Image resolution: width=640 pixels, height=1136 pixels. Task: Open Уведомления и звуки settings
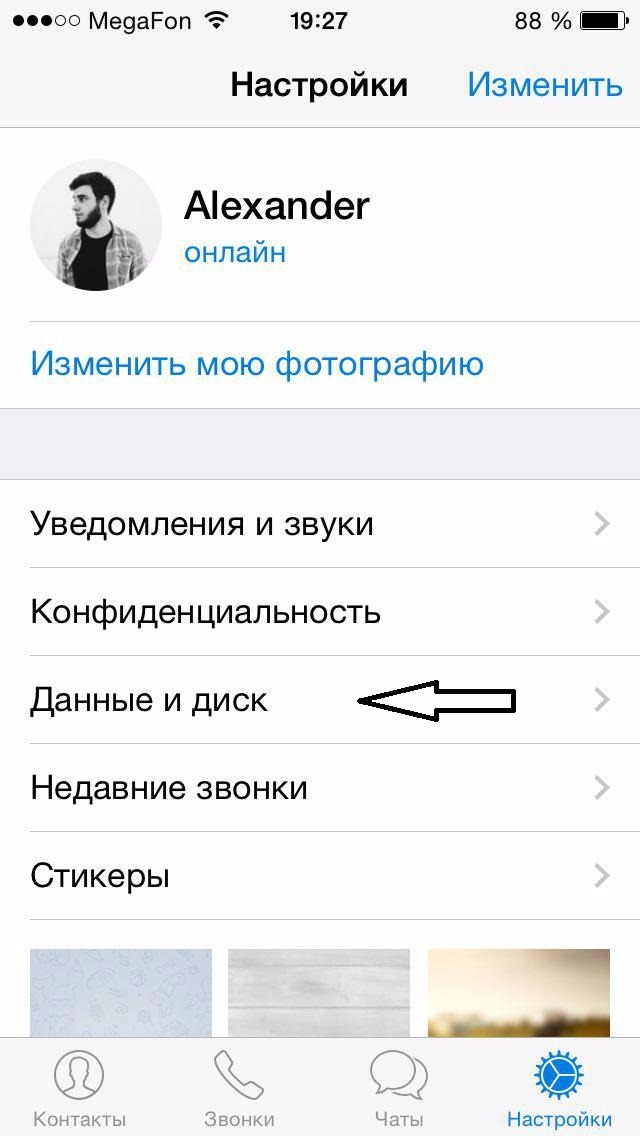coord(320,524)
